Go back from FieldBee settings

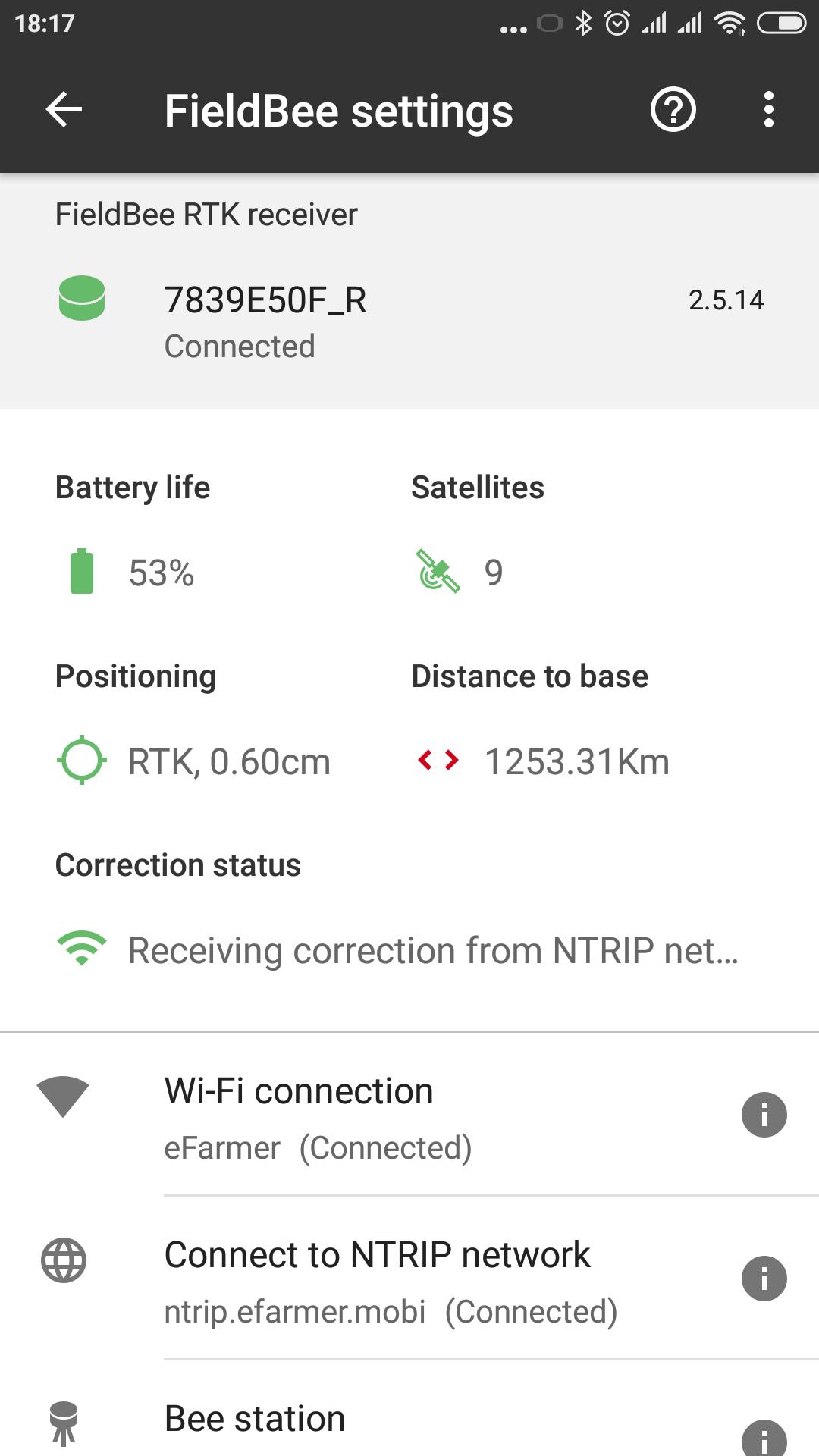point(64,111)
